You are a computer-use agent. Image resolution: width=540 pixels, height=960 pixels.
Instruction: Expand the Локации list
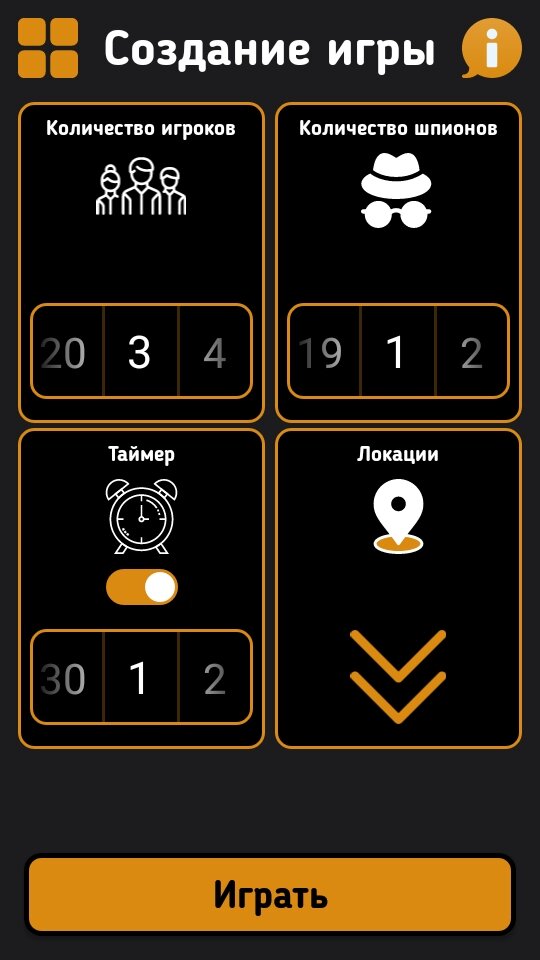coord(398,677)
